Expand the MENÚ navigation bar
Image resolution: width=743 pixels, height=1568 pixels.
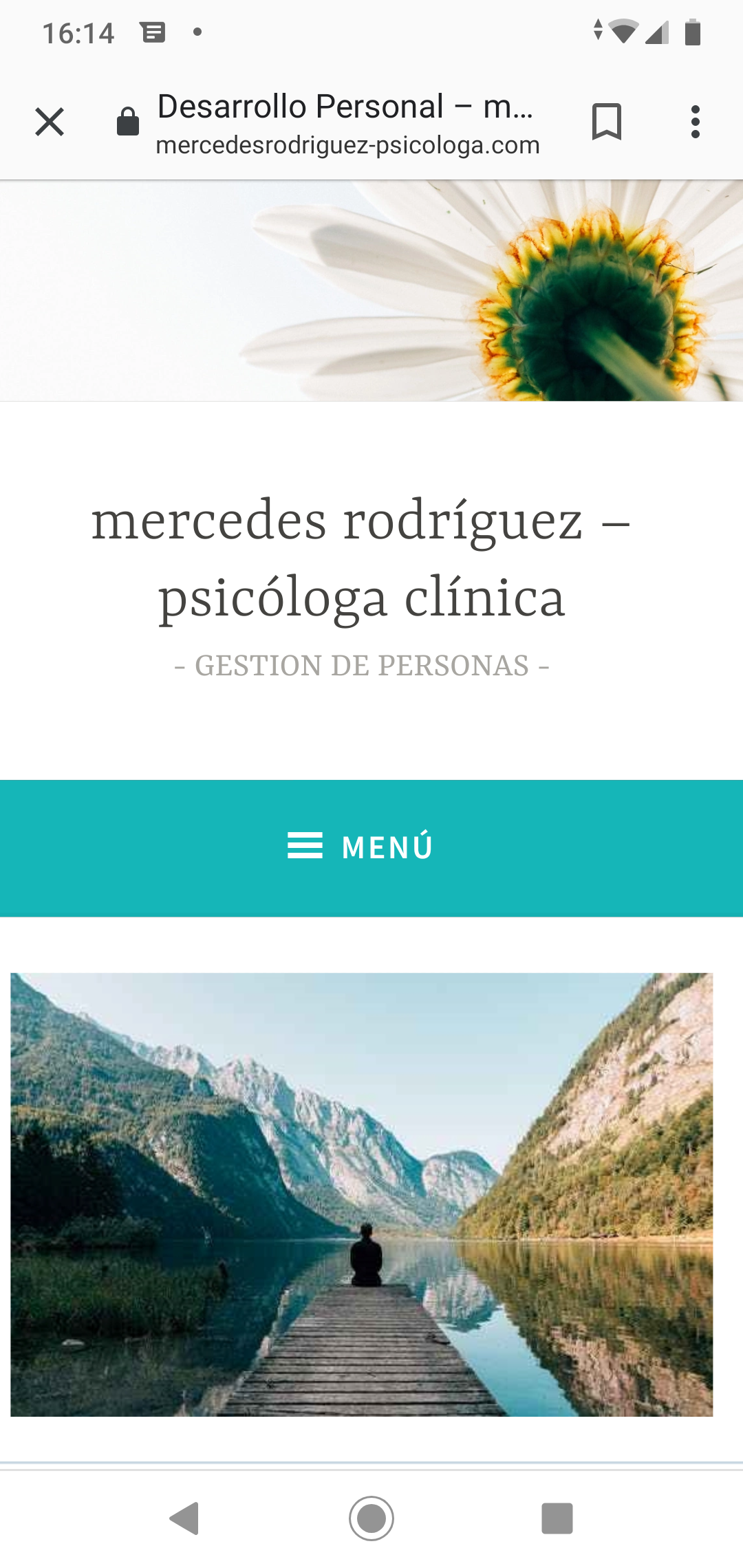click(360, 847)
